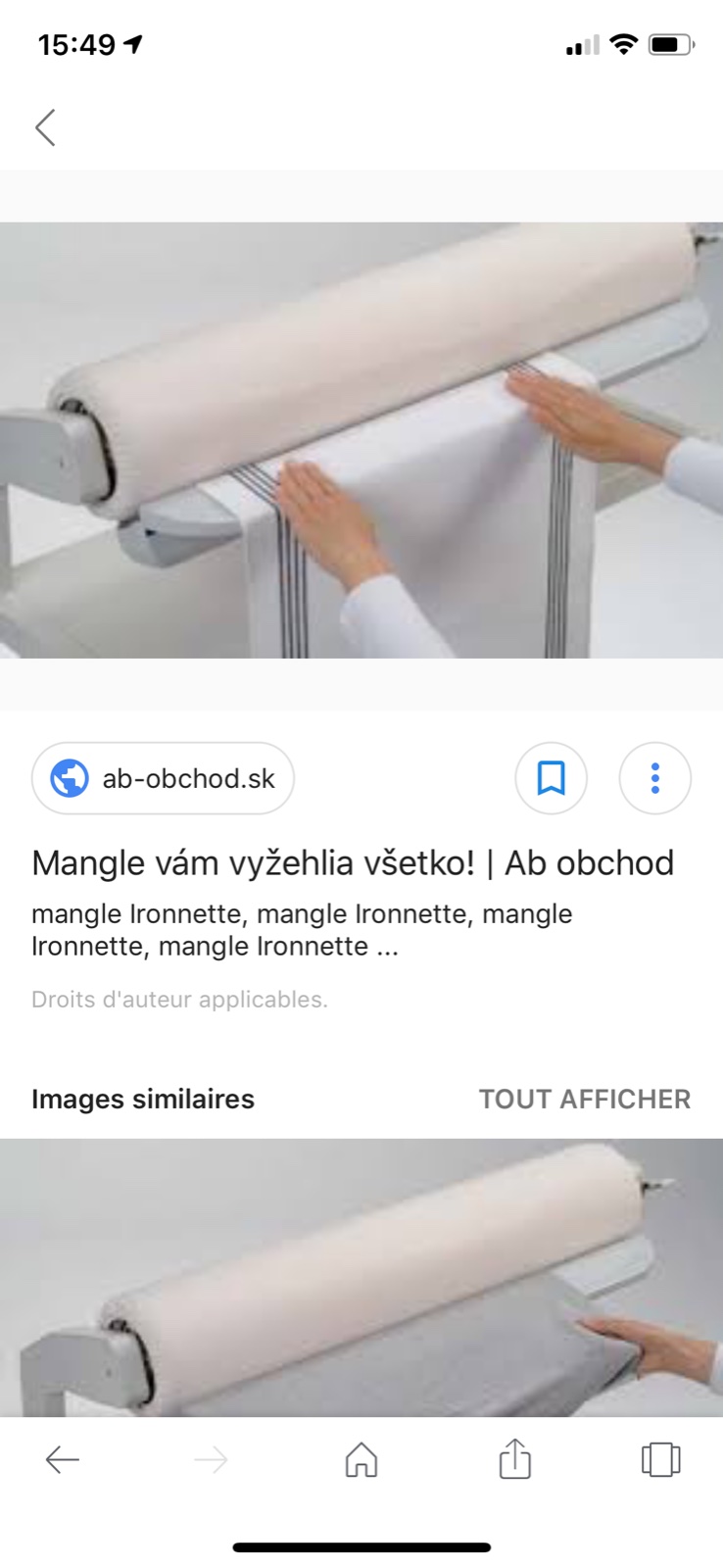Go back using the top-left arrow

pos(45,127)
